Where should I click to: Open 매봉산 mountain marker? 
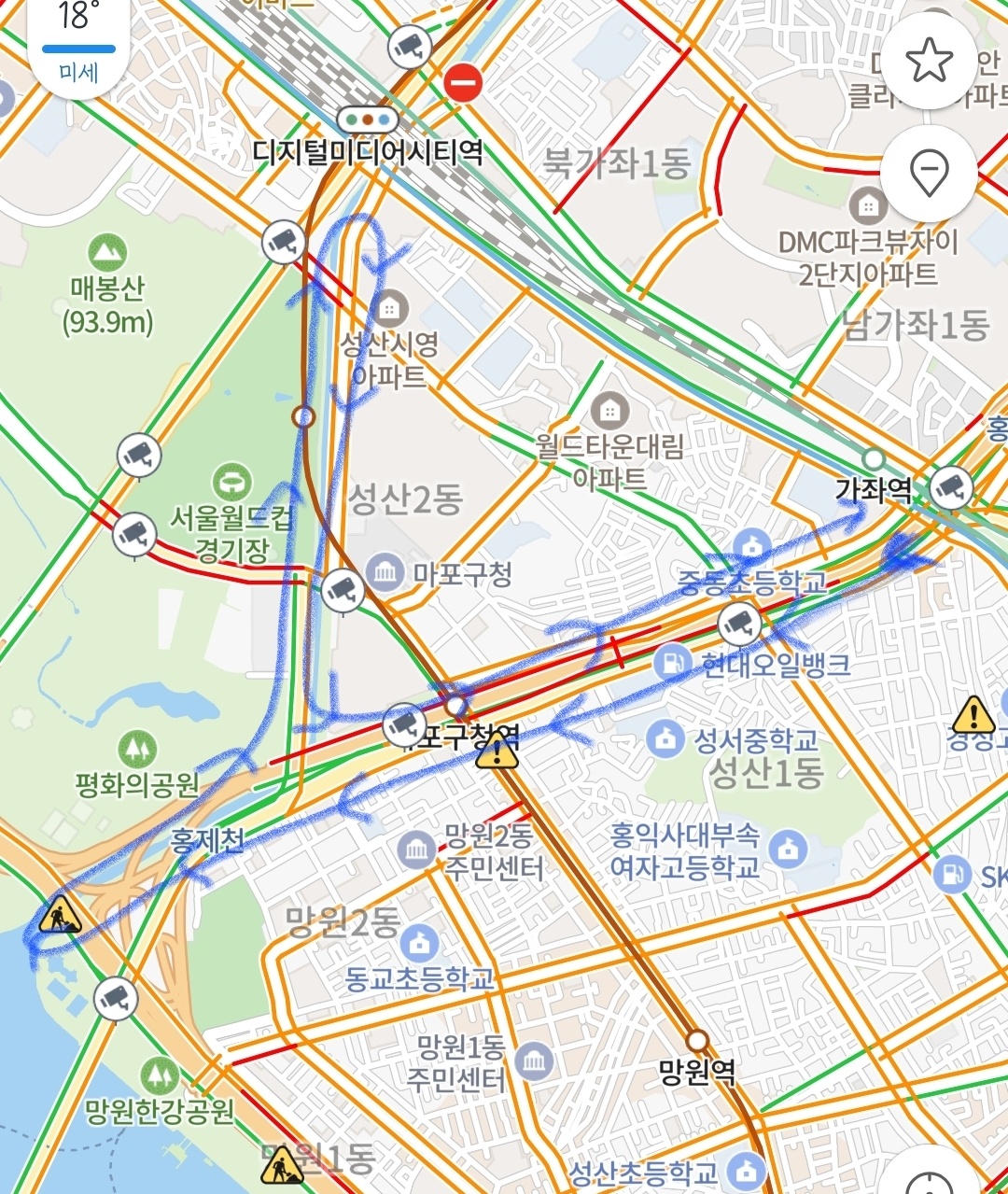(x=107, y=252)
